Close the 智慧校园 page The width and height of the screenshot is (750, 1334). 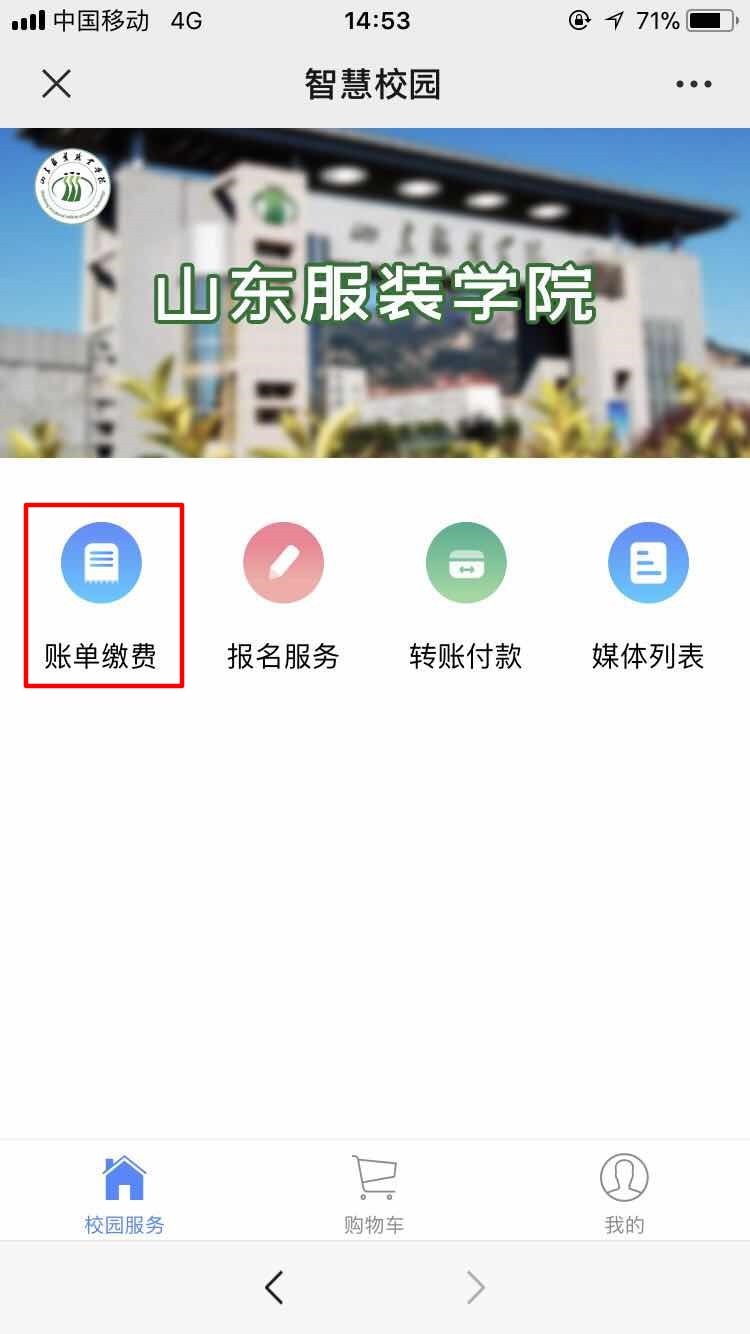coord(57,84)
